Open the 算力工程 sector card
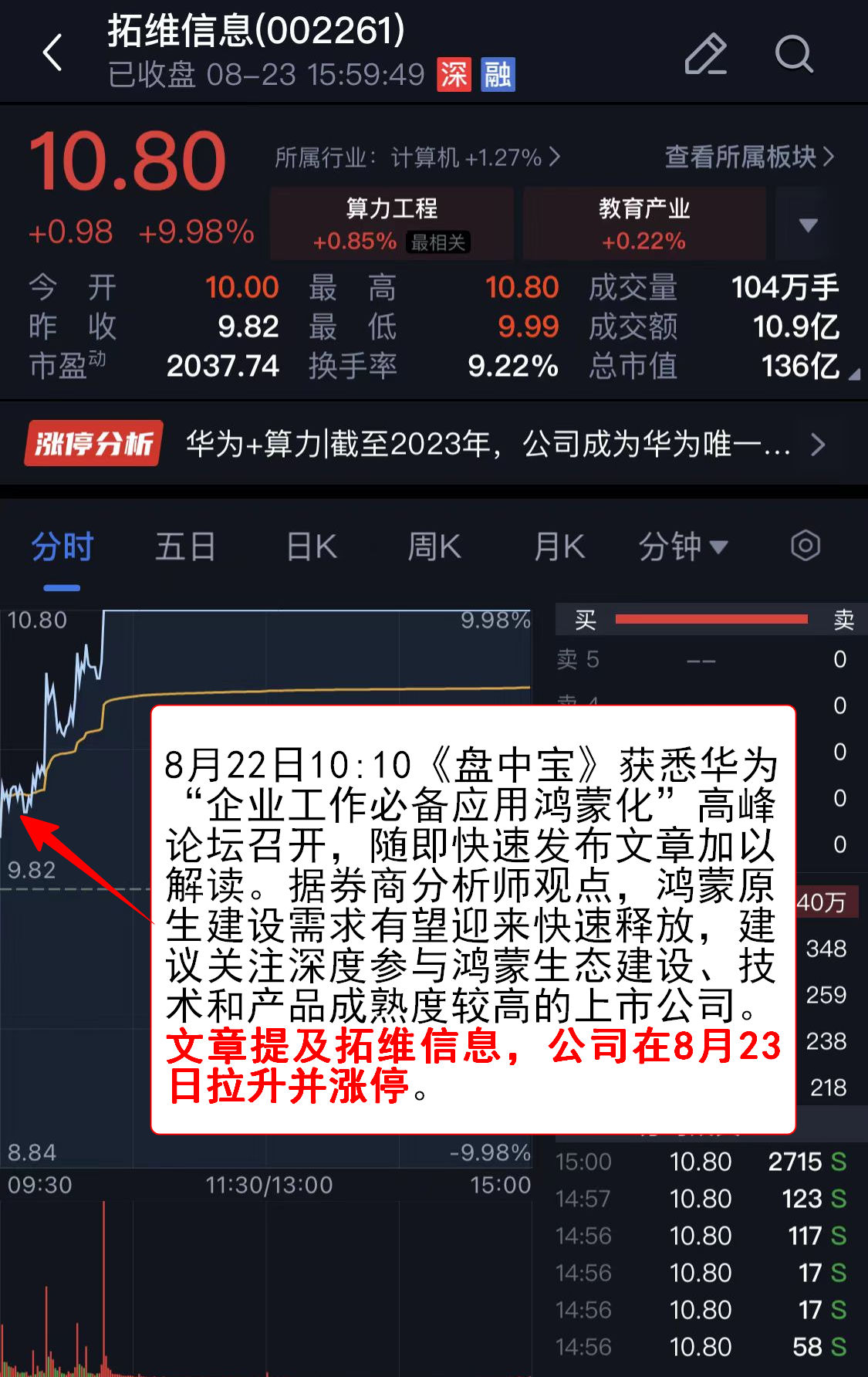The height and width of the screenshot is (1377, 868). click(x=392, y=223)
